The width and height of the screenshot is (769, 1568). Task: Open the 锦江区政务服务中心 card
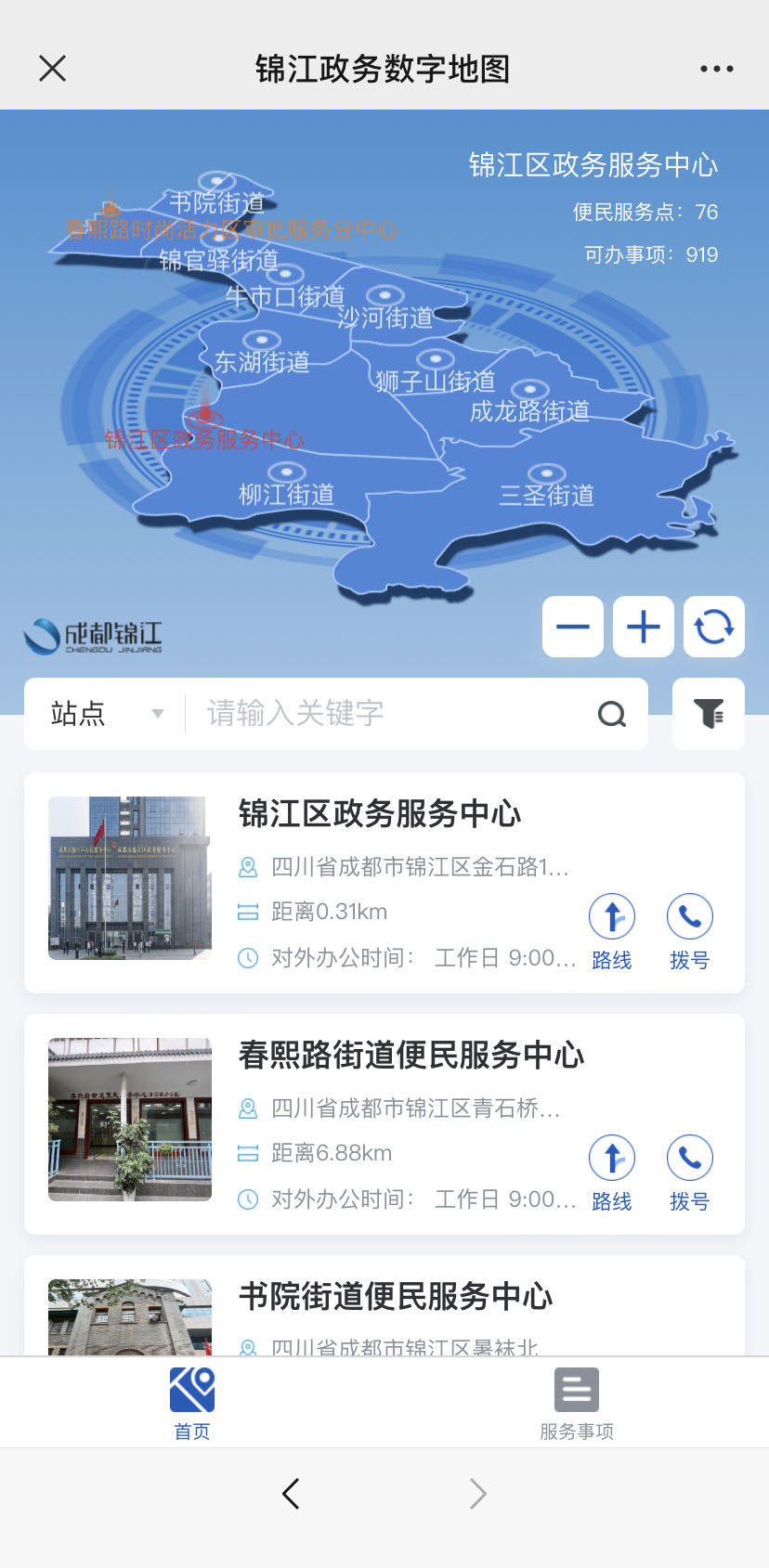click(379, 814)
